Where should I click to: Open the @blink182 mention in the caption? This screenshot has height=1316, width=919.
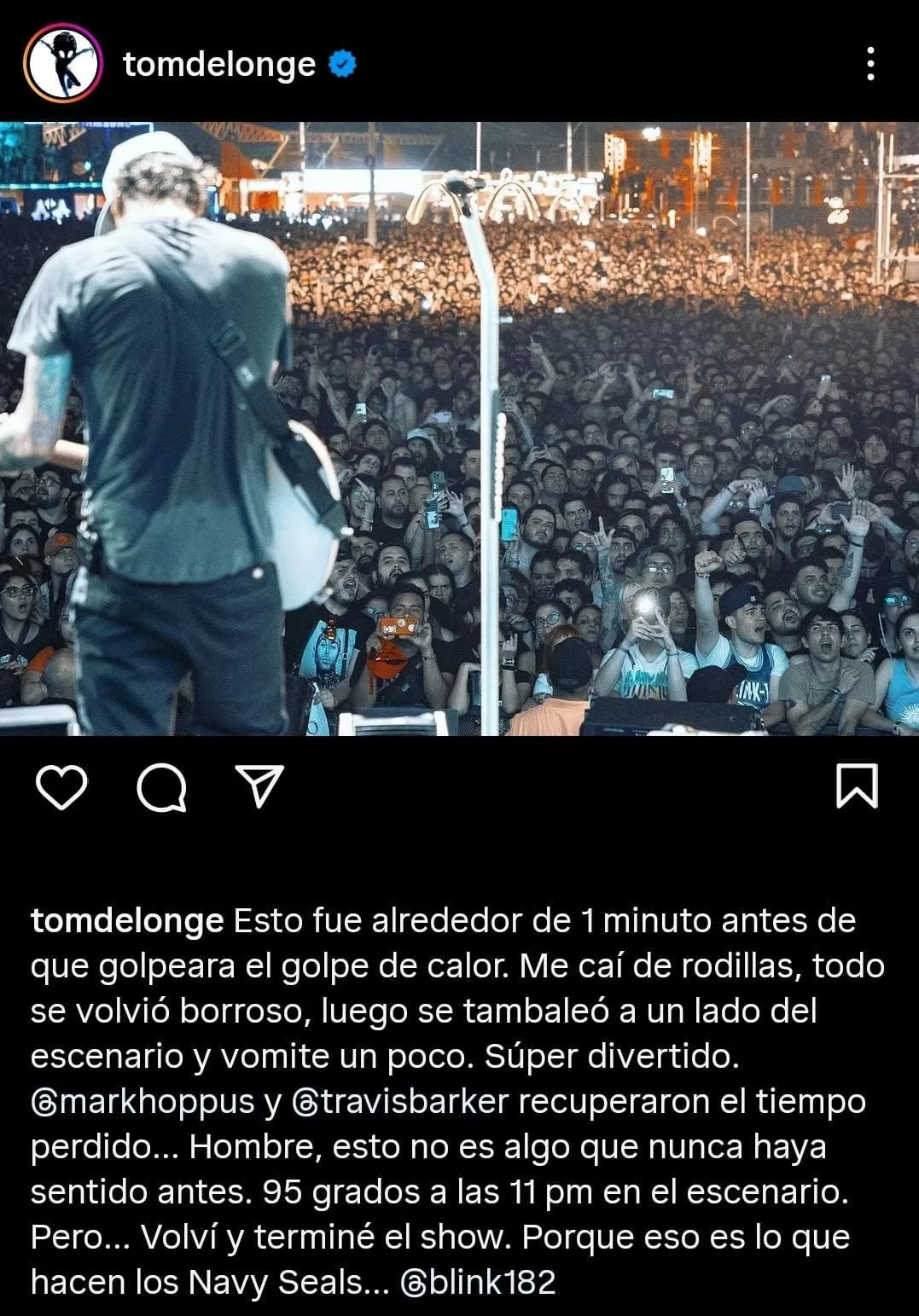pos(479,1282)
